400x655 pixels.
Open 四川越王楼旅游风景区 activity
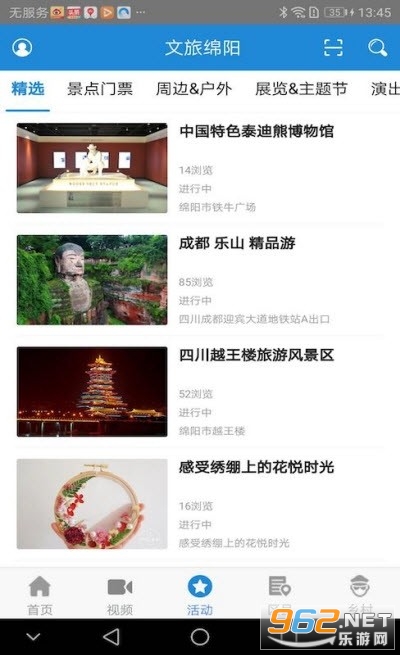tap(200, 392)
